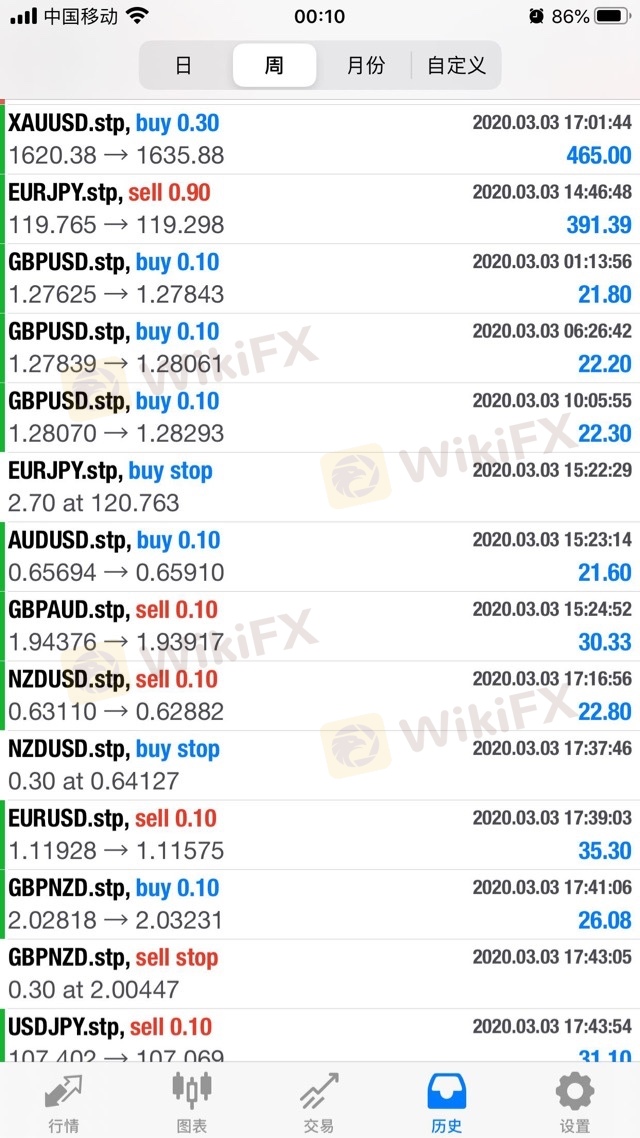Open the EURJPY.stp sell 0.90 trade
Image resolution: width=640 pixels, height=1138 pixels.
click(320, 208)
